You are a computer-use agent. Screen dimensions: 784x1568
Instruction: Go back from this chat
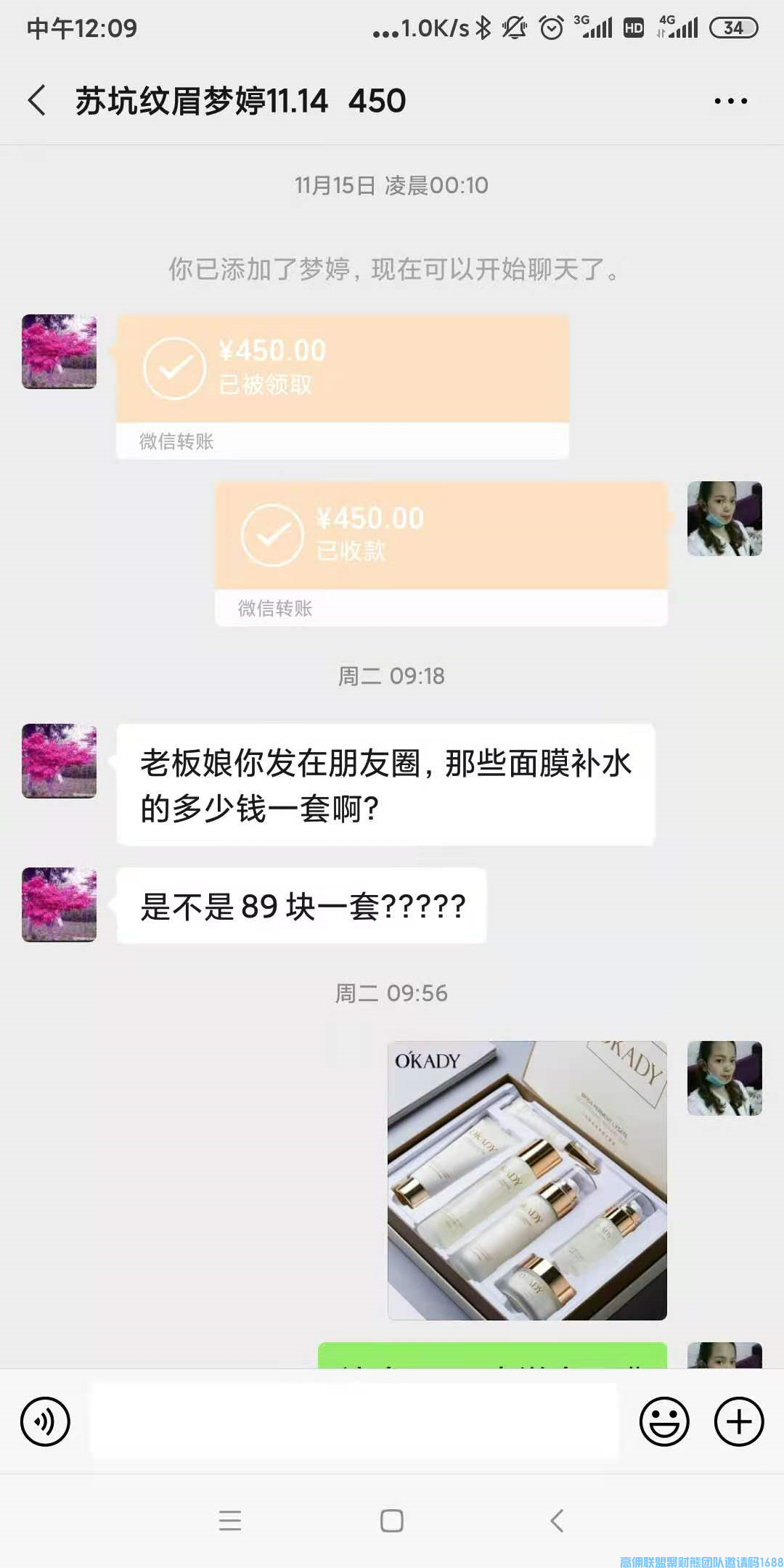coord(38,100)
